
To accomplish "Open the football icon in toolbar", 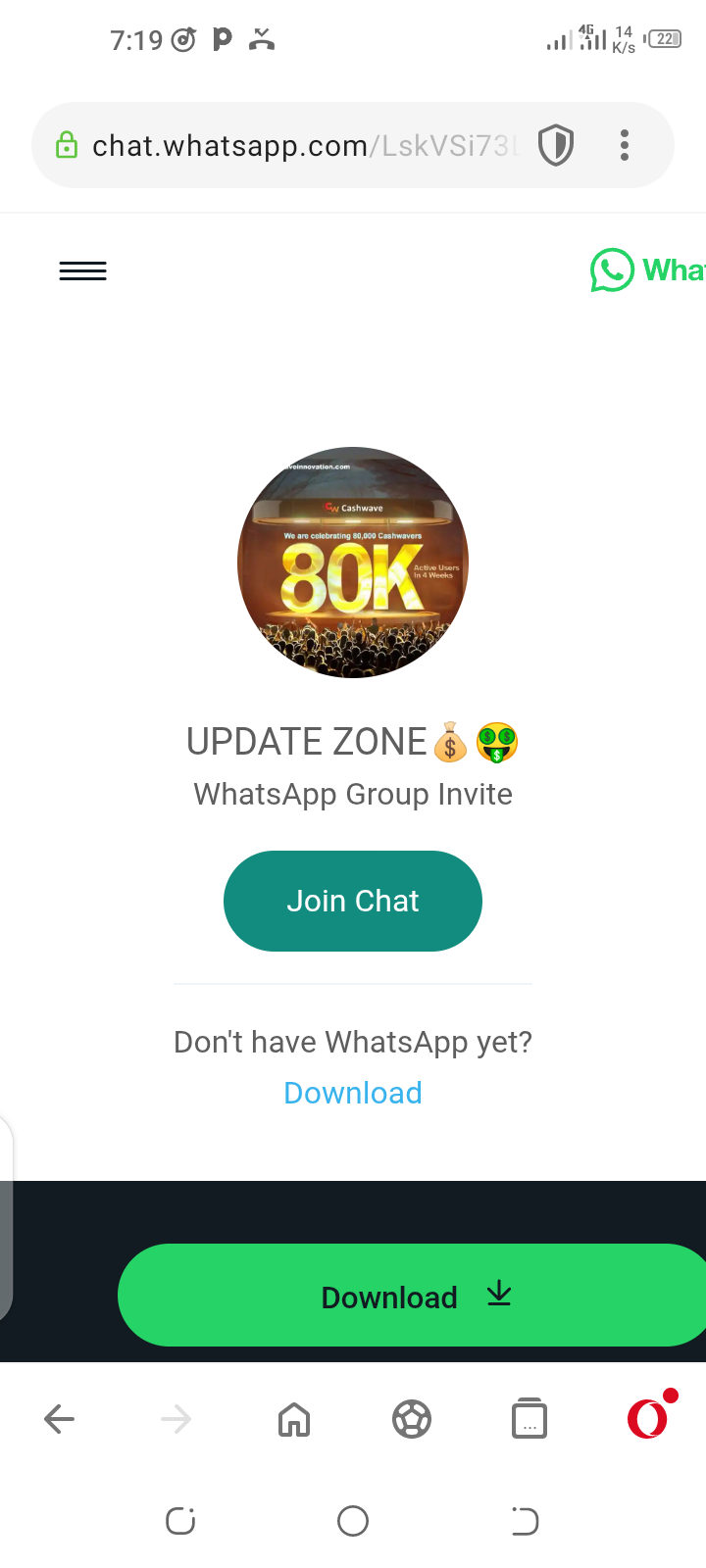I will 412,1419.
